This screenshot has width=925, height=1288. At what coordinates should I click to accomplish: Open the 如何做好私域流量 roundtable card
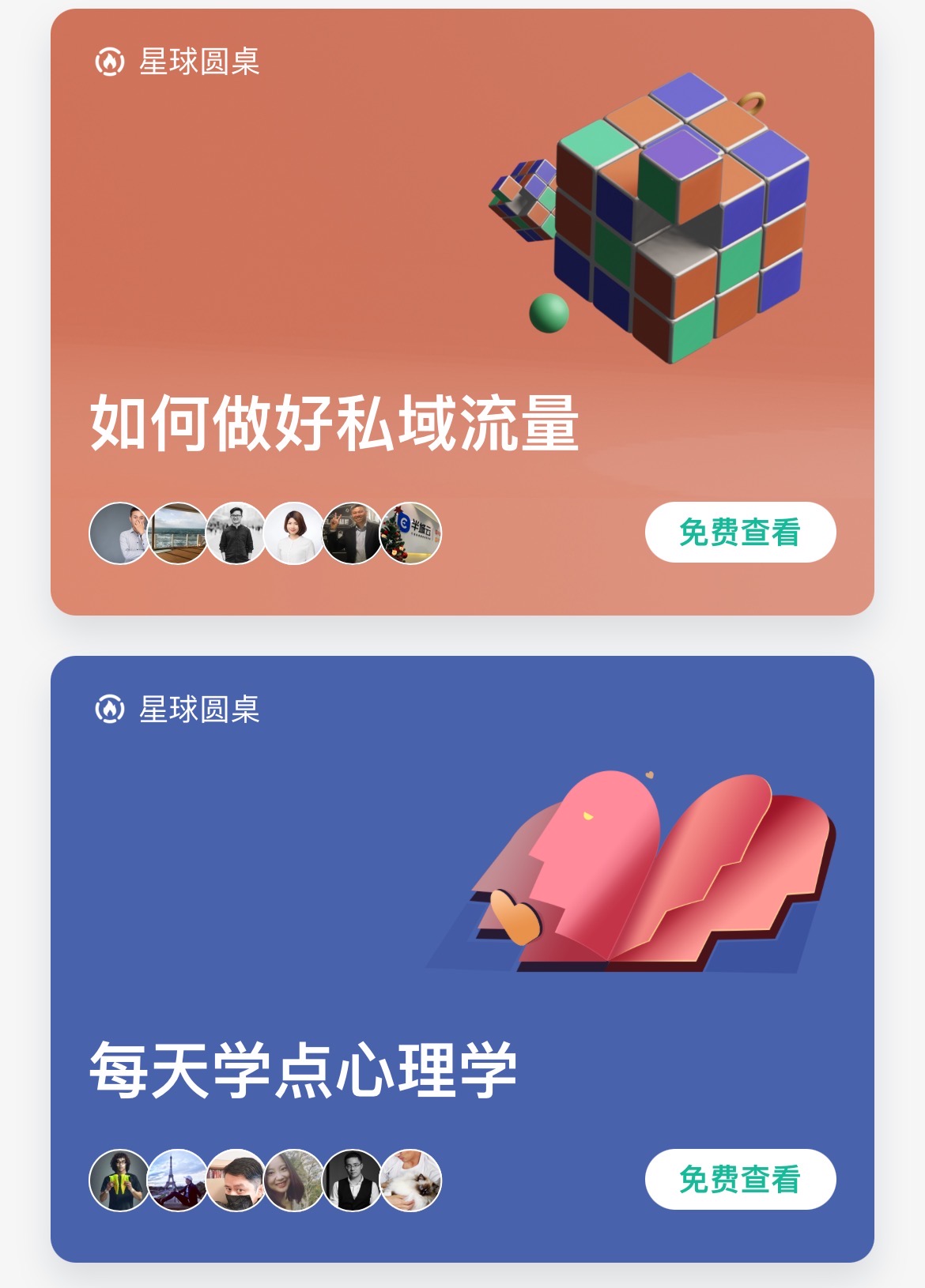click(x=334, y=423)
